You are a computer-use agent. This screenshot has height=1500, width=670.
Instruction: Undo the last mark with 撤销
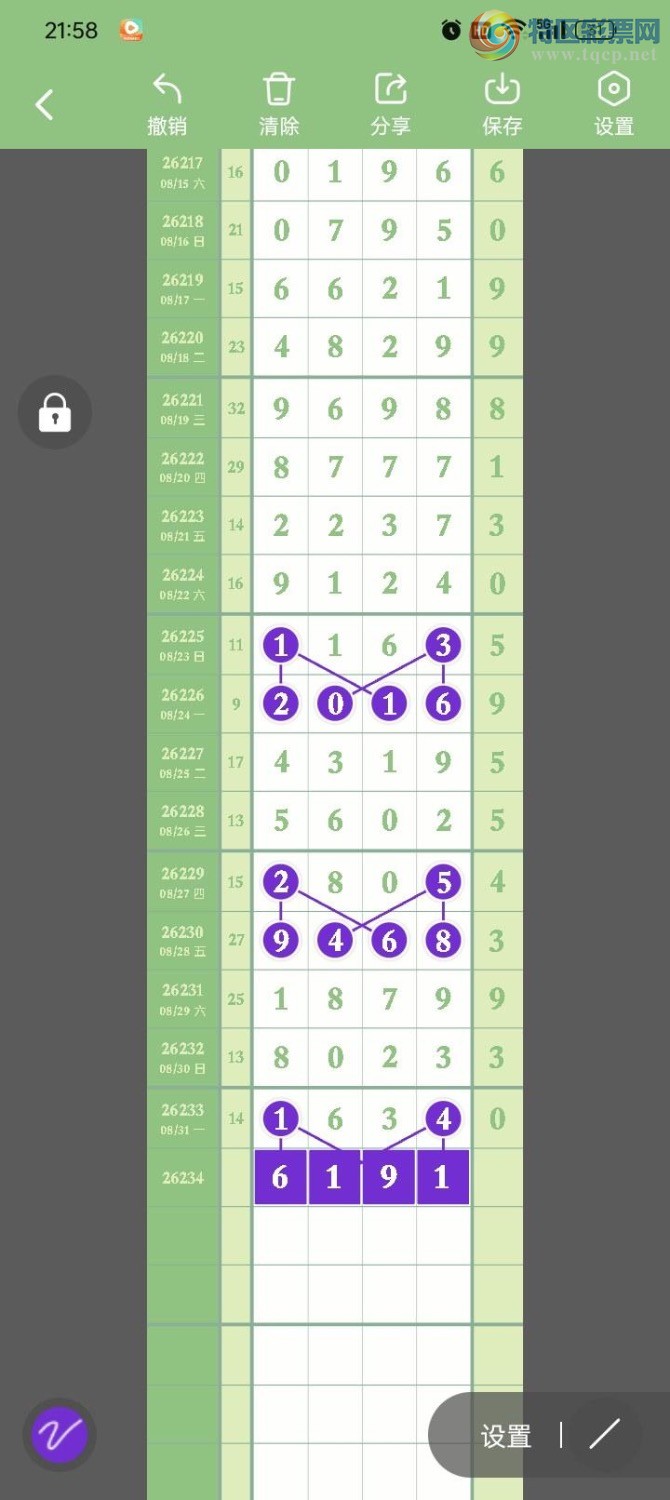click(x=167, y=104)
